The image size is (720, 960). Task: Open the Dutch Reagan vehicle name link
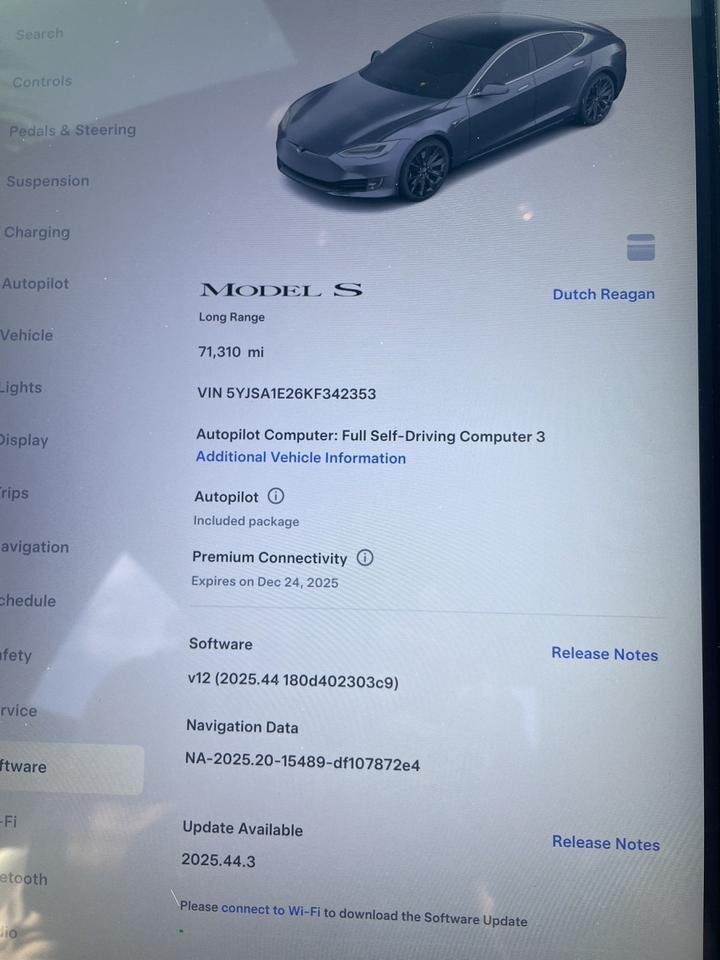click(603, 294)
